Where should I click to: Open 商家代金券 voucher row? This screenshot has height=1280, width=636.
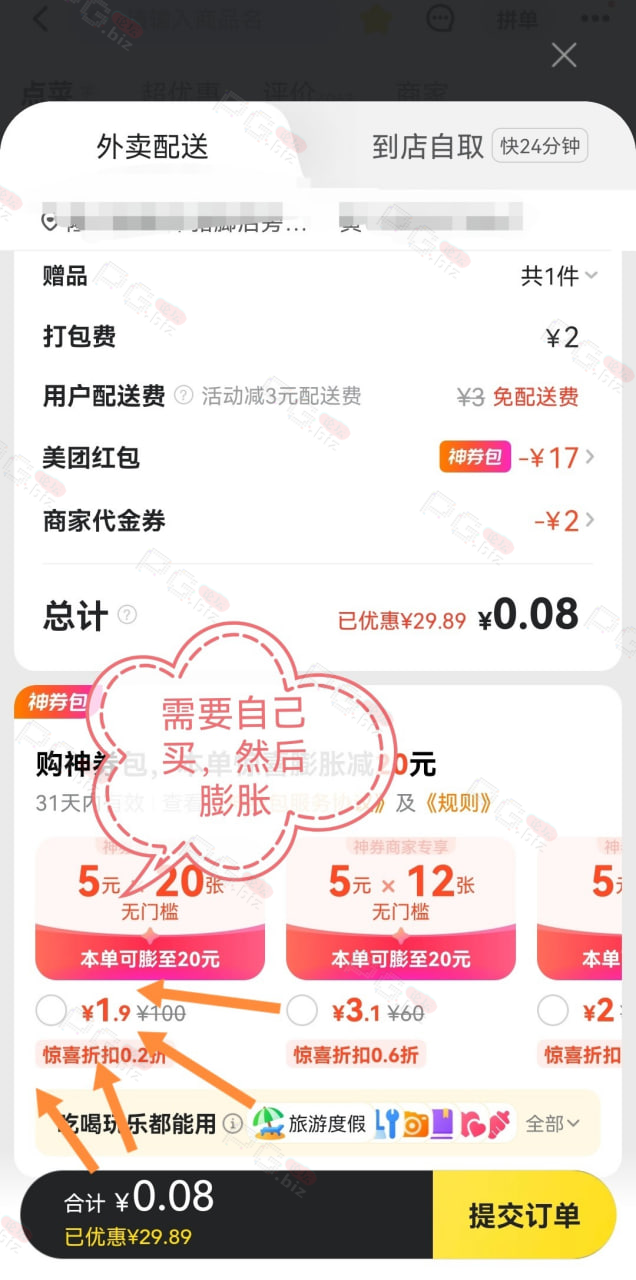[318, 520]
